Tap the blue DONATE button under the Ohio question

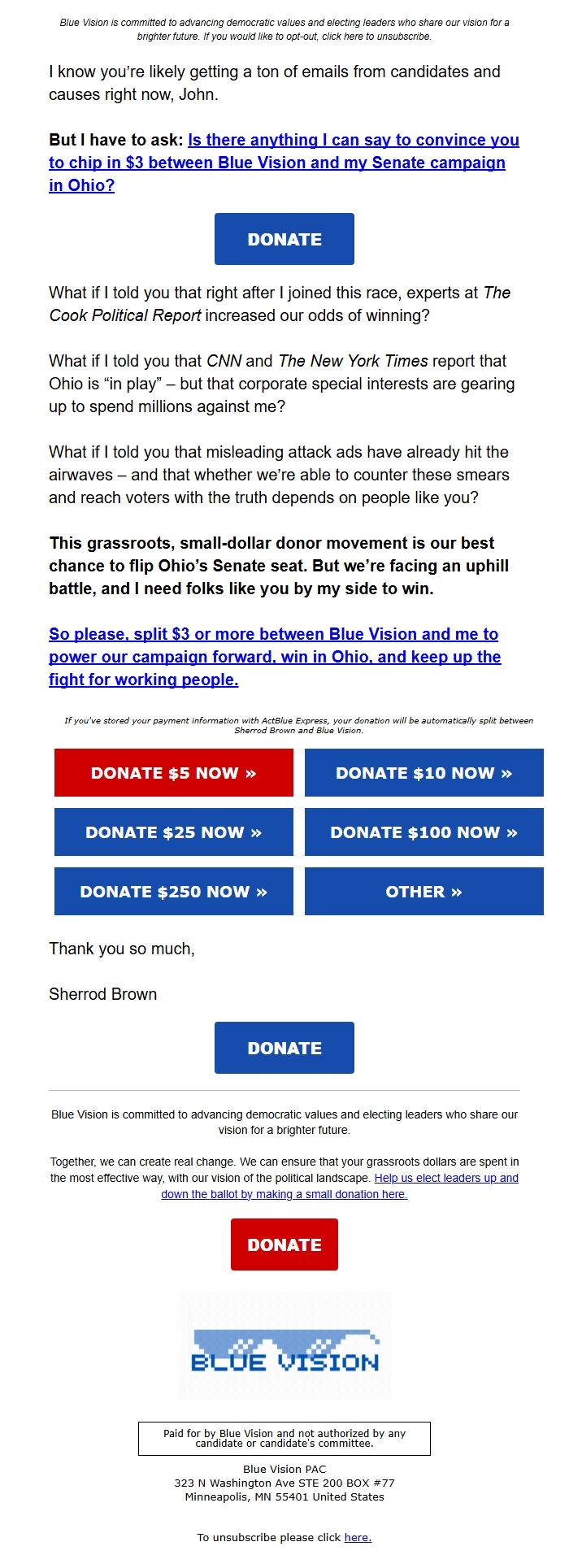pyautogui.click(x=284, y=239)
